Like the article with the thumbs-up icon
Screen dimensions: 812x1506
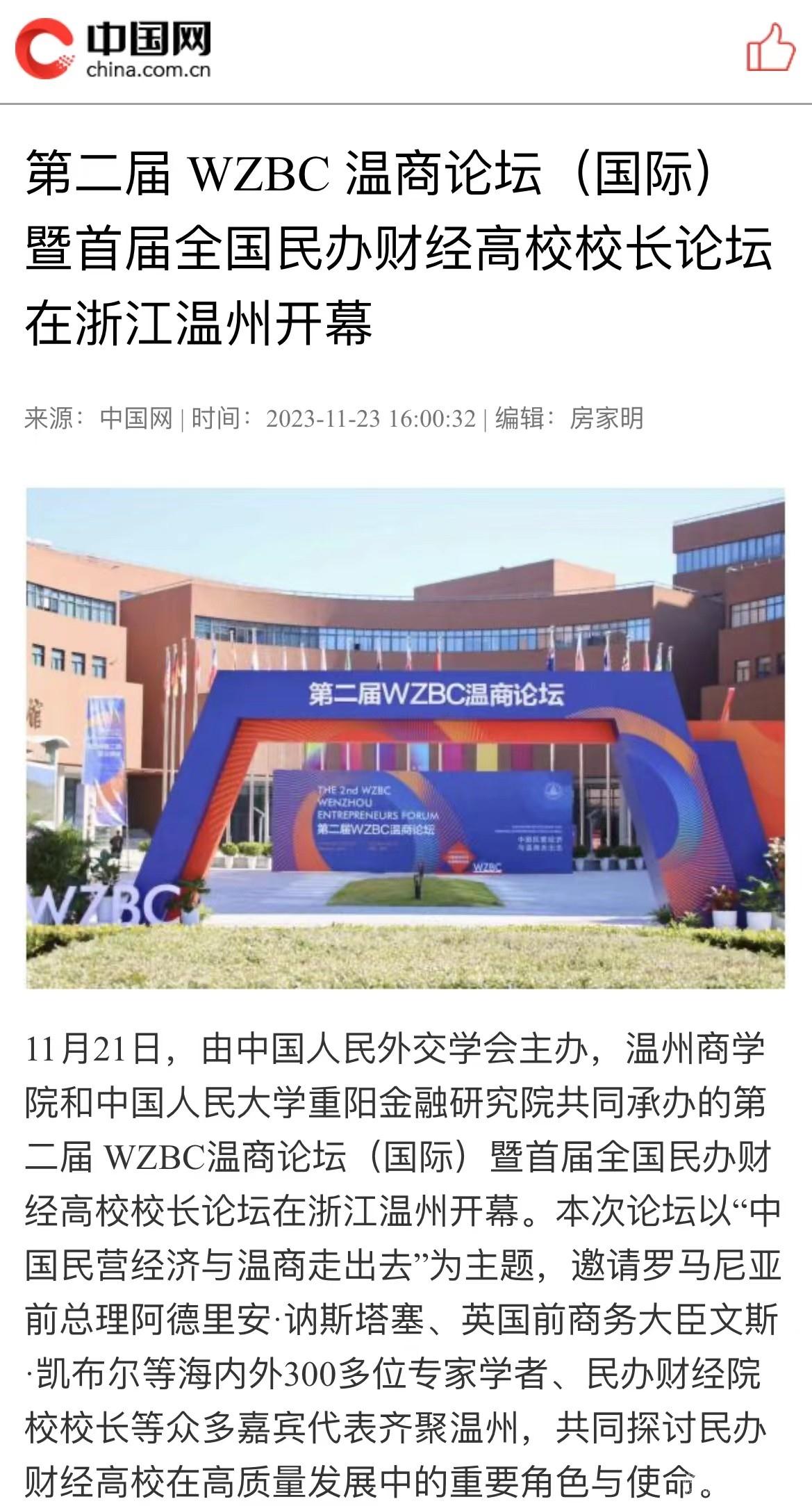769,47
